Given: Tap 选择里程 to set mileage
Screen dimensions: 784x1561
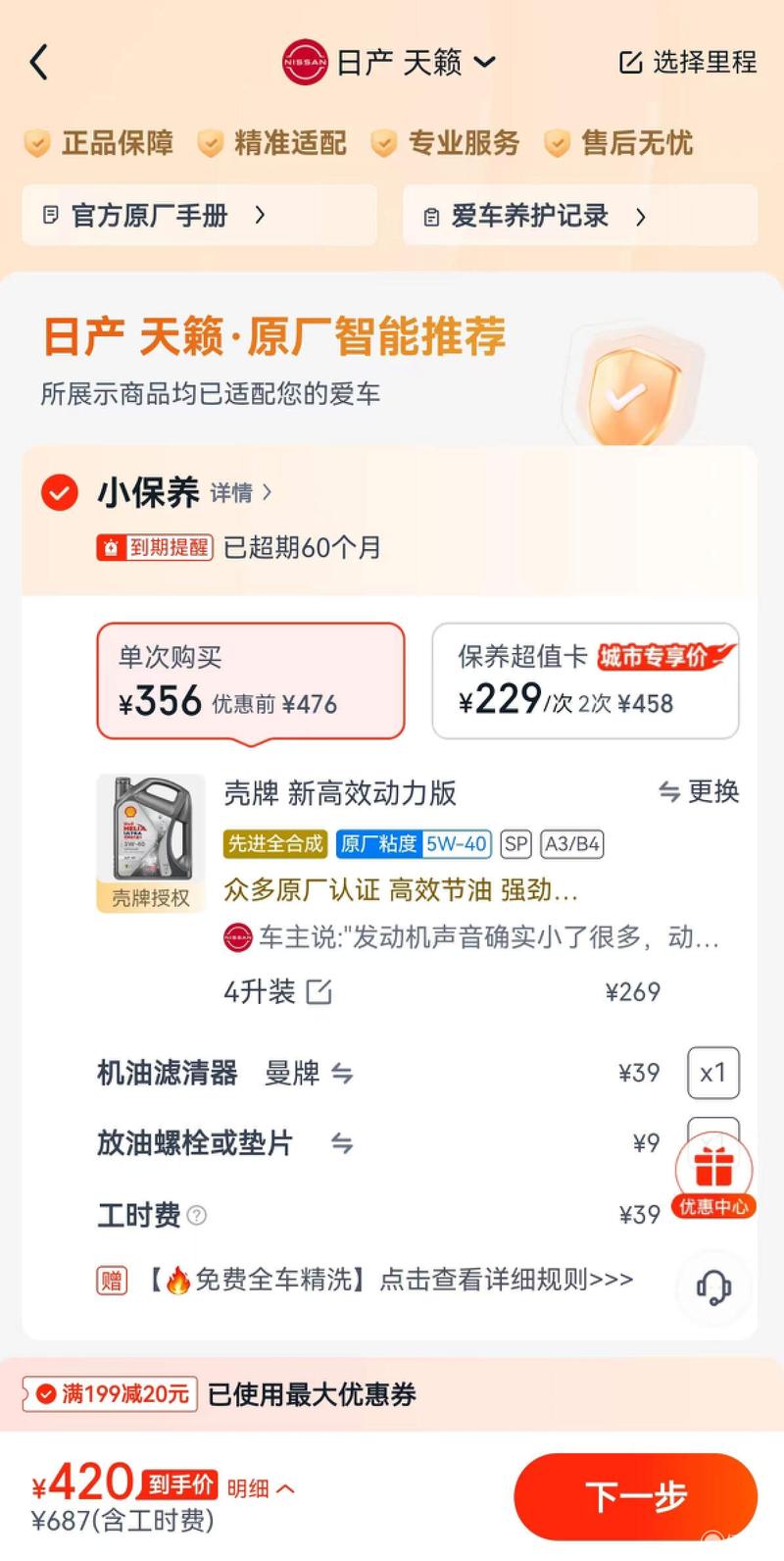Looking at the screenshot, I should (688, 63).
